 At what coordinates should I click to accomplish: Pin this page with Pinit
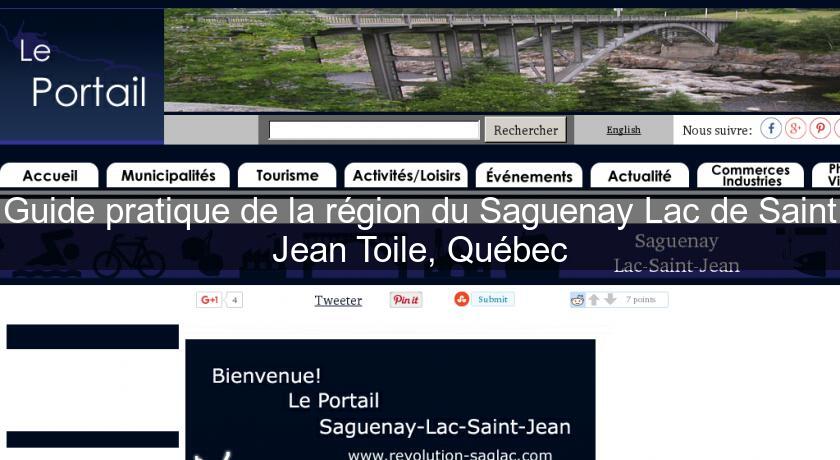click(406, 300)
